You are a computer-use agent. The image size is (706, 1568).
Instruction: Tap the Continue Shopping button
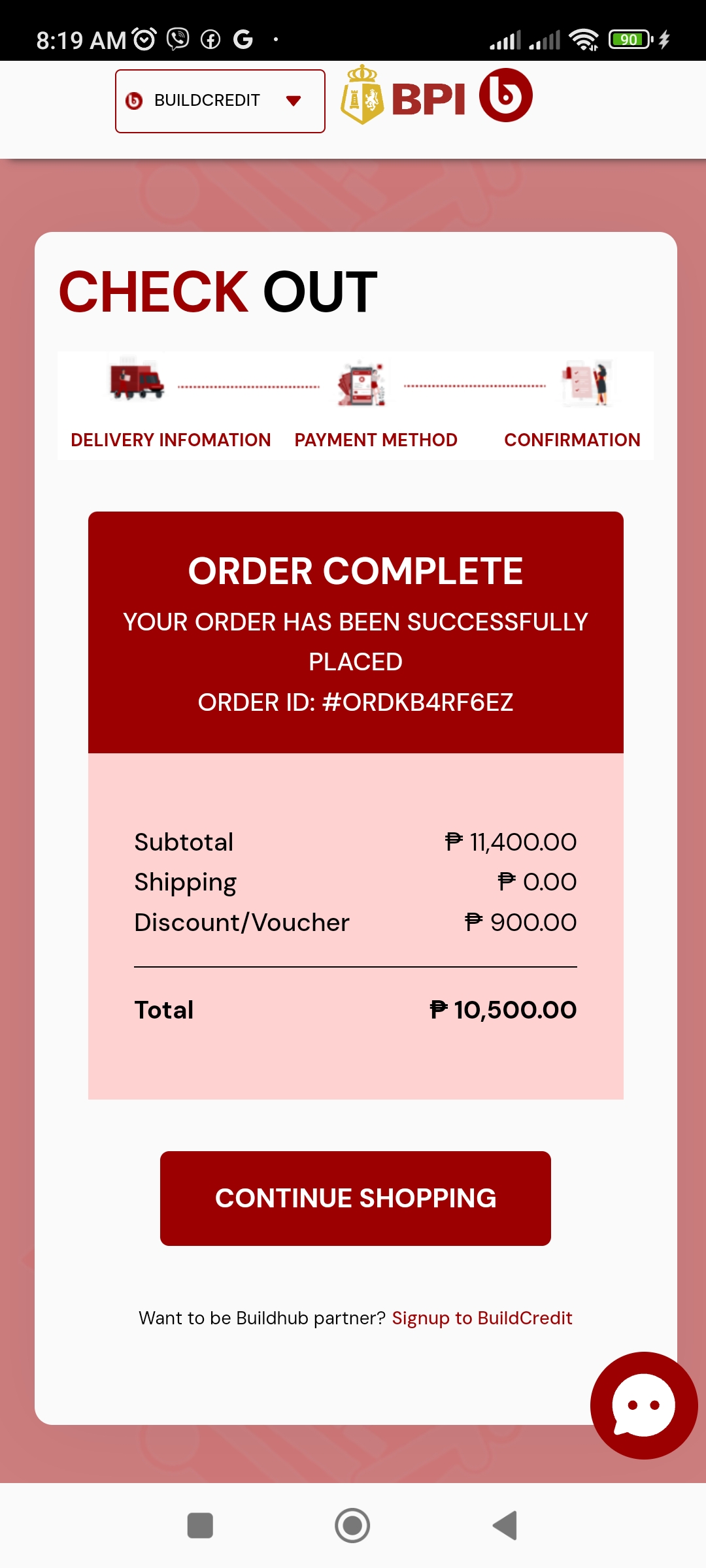(355, 1198)
